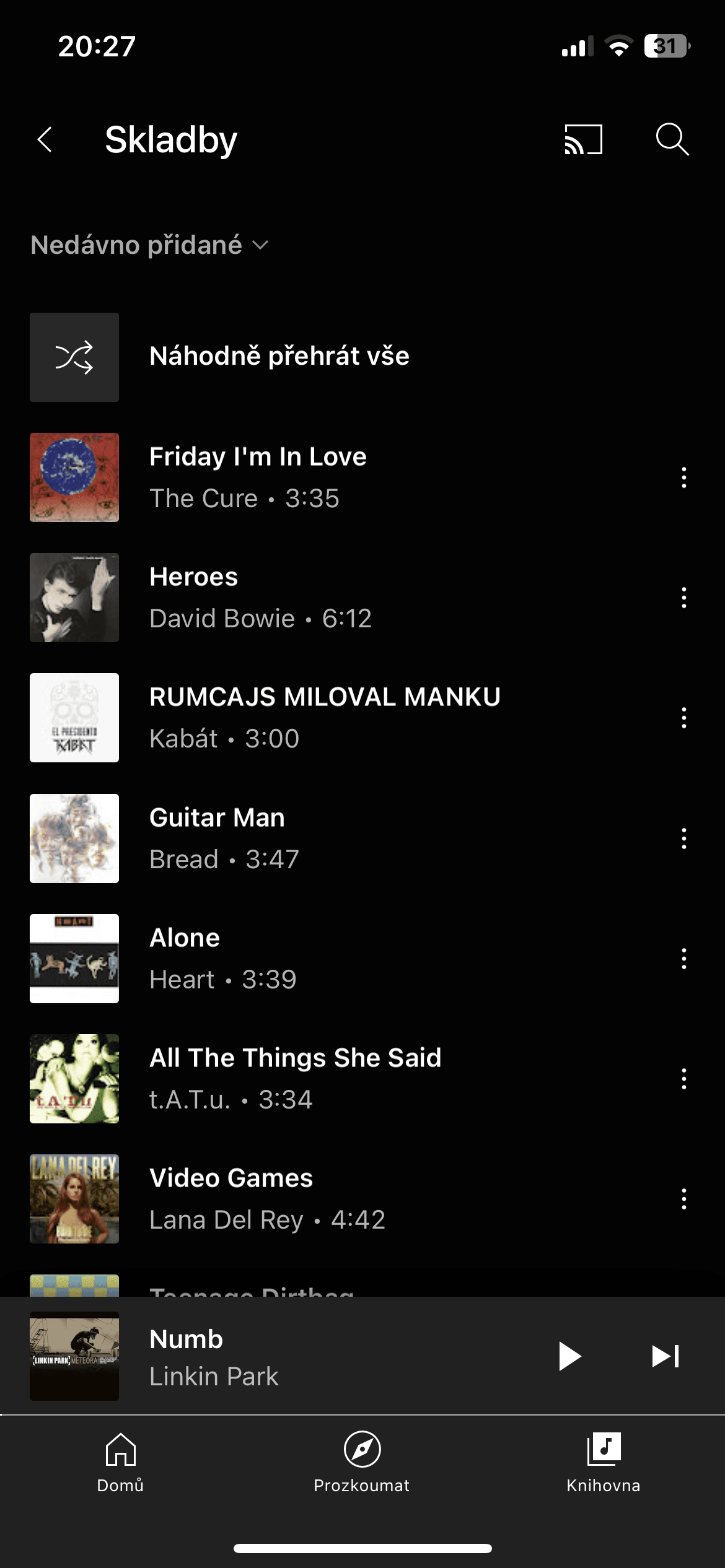Viewport: 725px width, 1568px height.
Task: Resume playback of Numb in mini player
Action: pyautogui.click(x=569, y=1356)
